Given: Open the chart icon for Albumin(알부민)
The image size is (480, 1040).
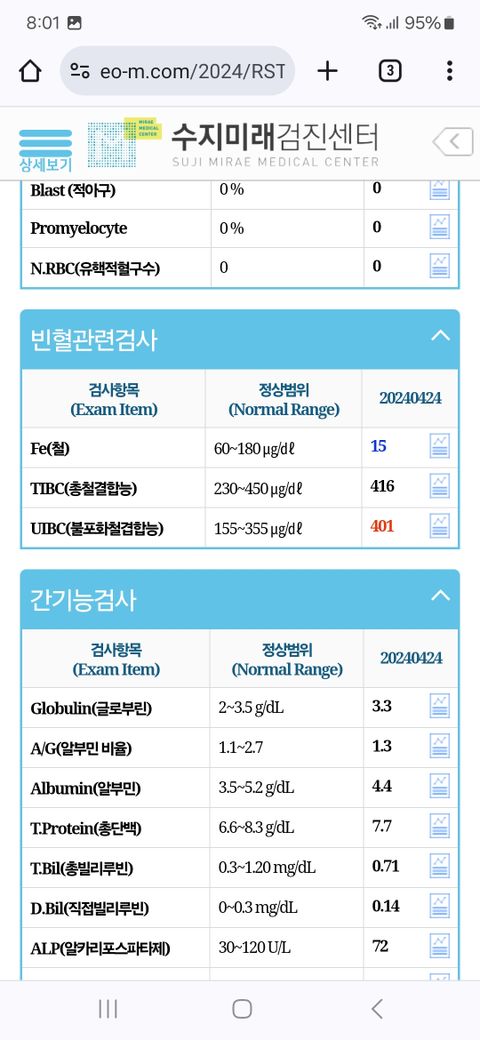Looking at the screenshot, I should point(440,786).
